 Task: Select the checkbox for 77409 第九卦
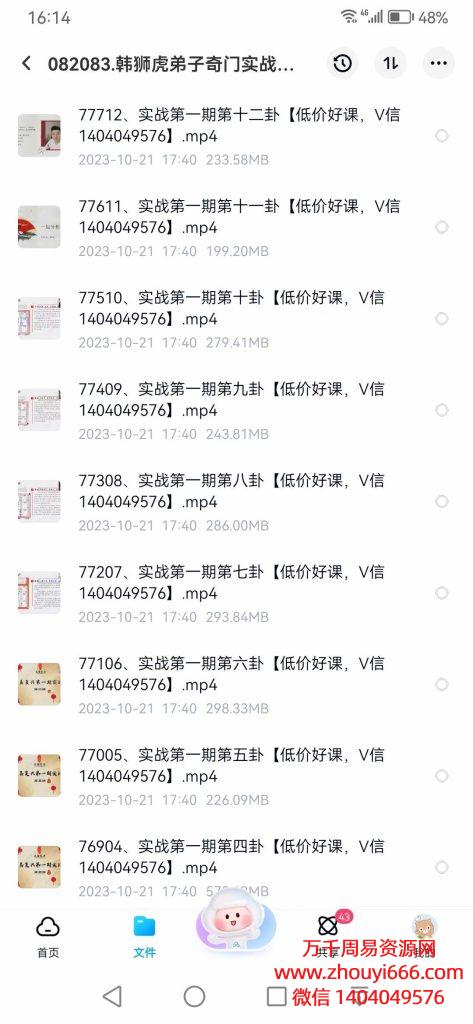442,410
